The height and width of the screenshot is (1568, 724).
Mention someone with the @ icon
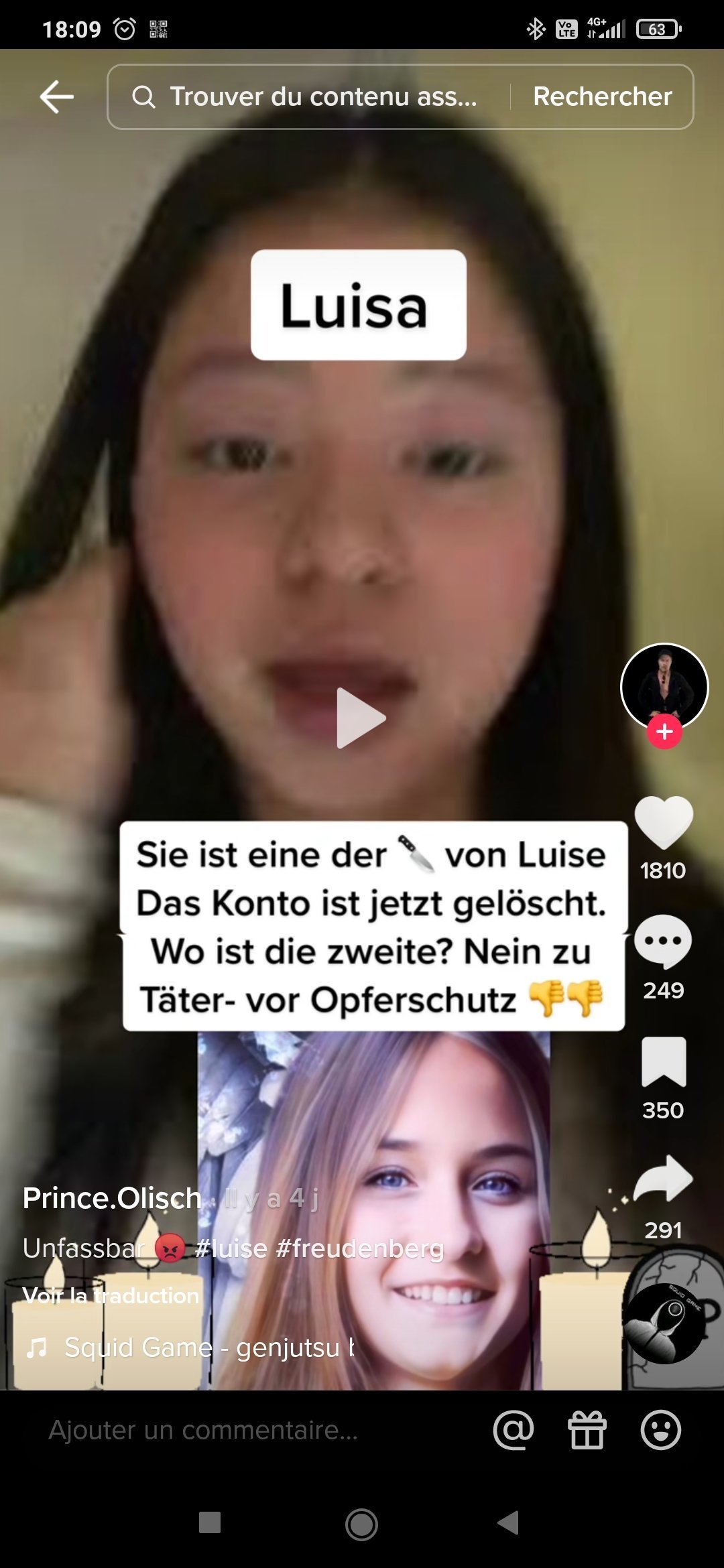pos(514,1430)
